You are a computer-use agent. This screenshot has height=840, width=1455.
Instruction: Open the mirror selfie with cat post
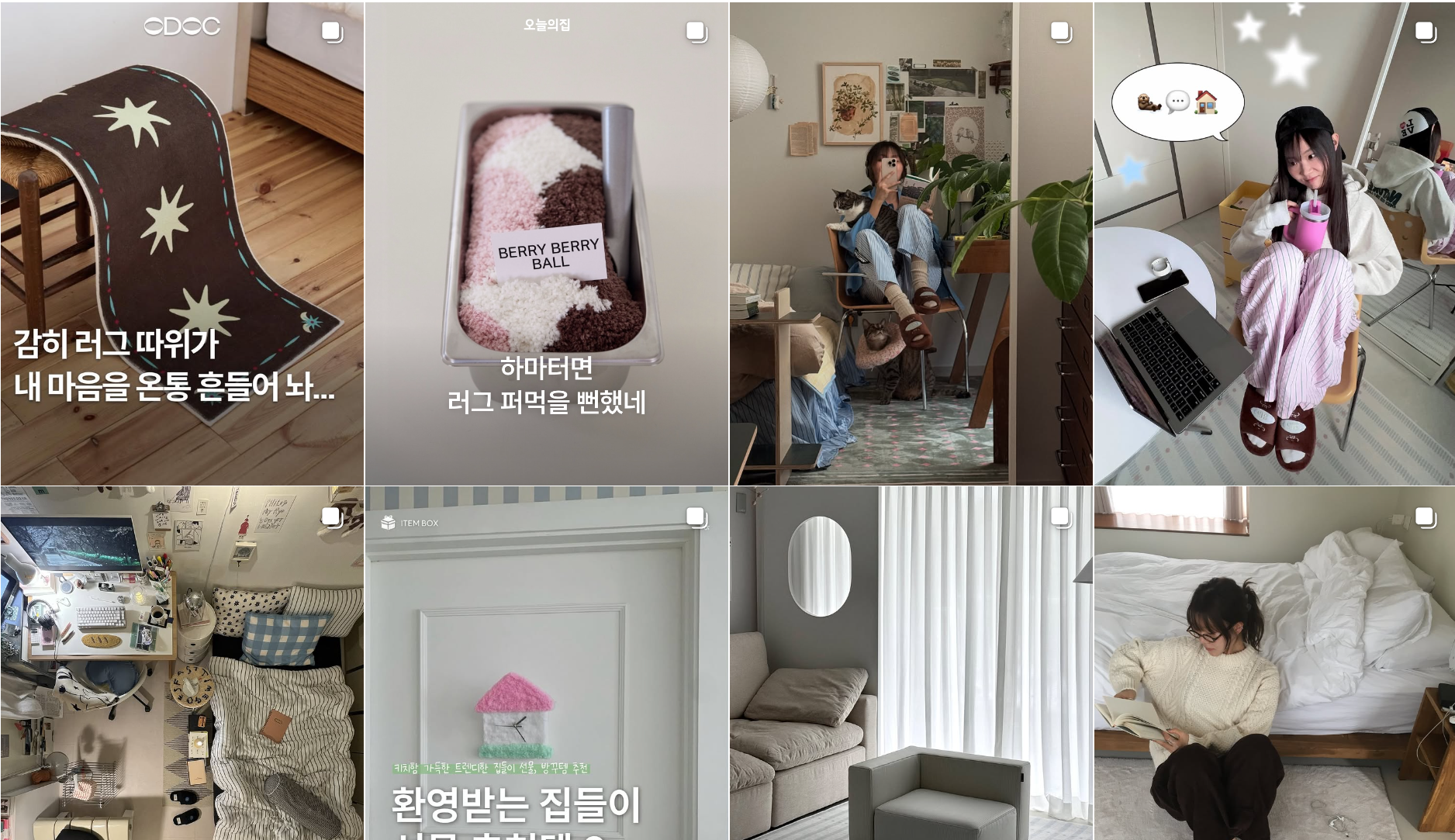coord(911,243)
